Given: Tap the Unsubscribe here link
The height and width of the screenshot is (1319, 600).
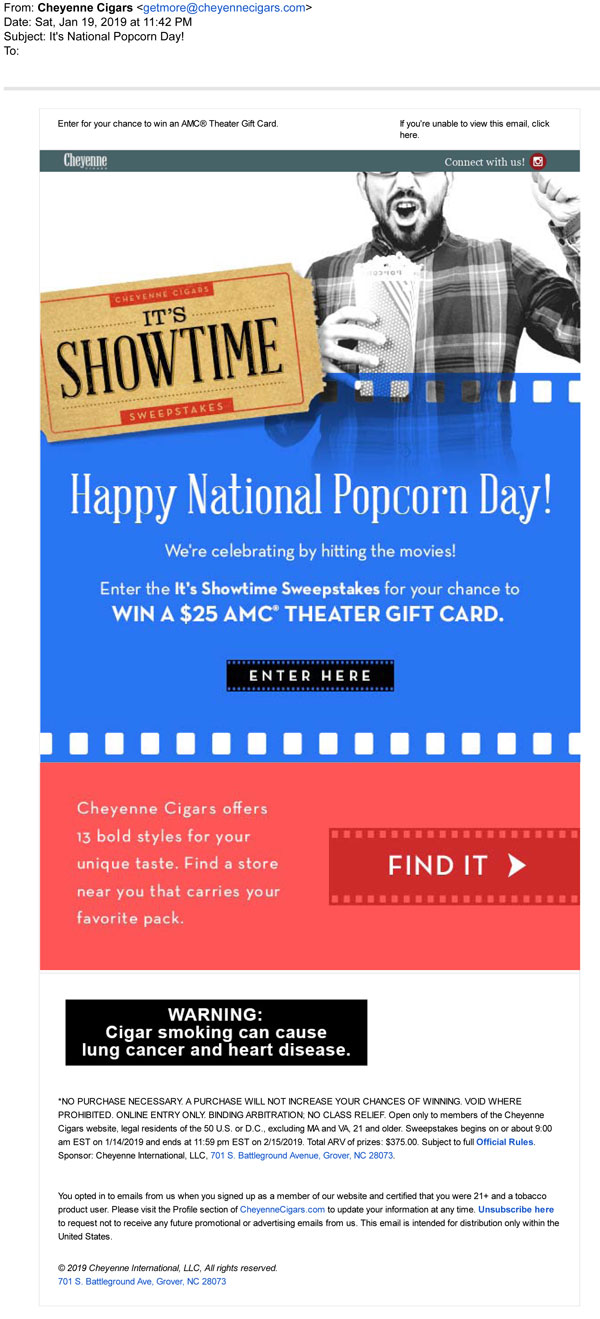Looking at the screenshot, I should coord(515,1209).
